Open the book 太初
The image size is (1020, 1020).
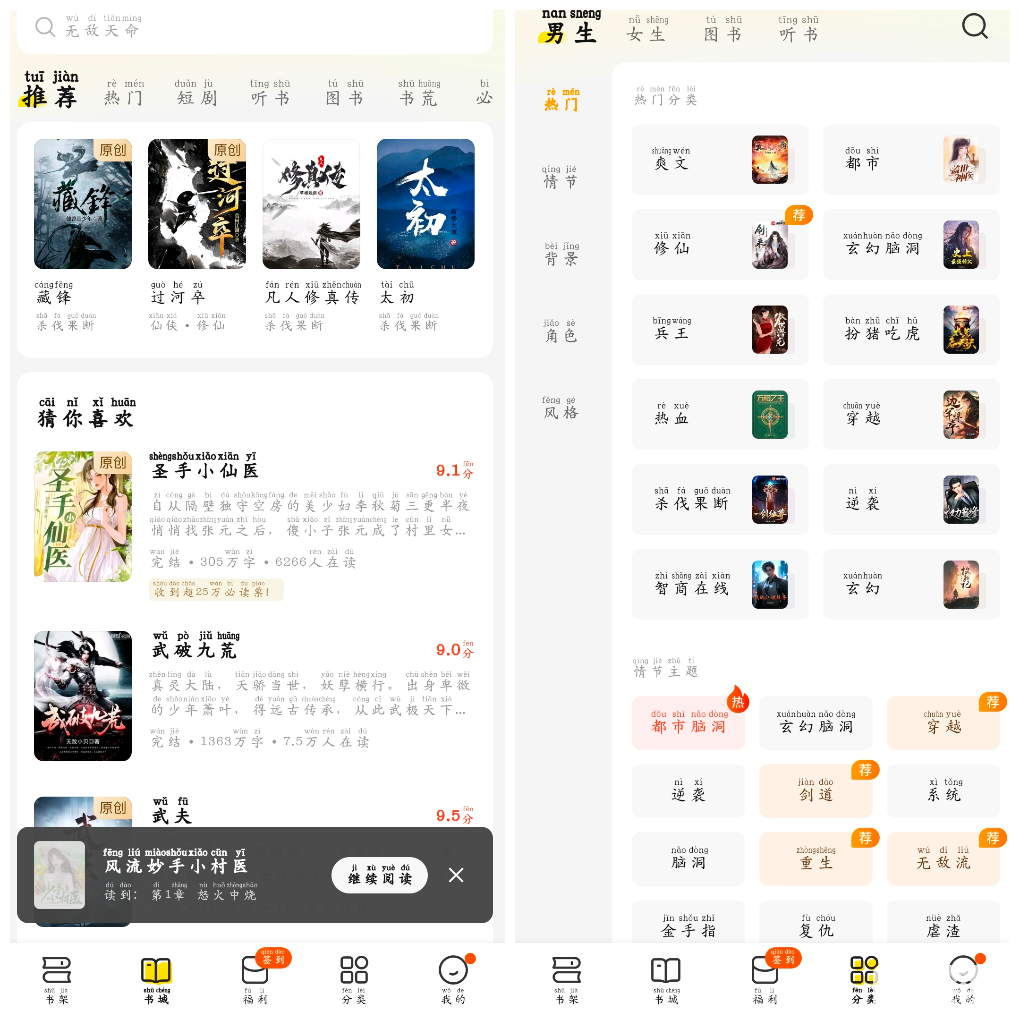pyautogui.click(x=425, y=205)
